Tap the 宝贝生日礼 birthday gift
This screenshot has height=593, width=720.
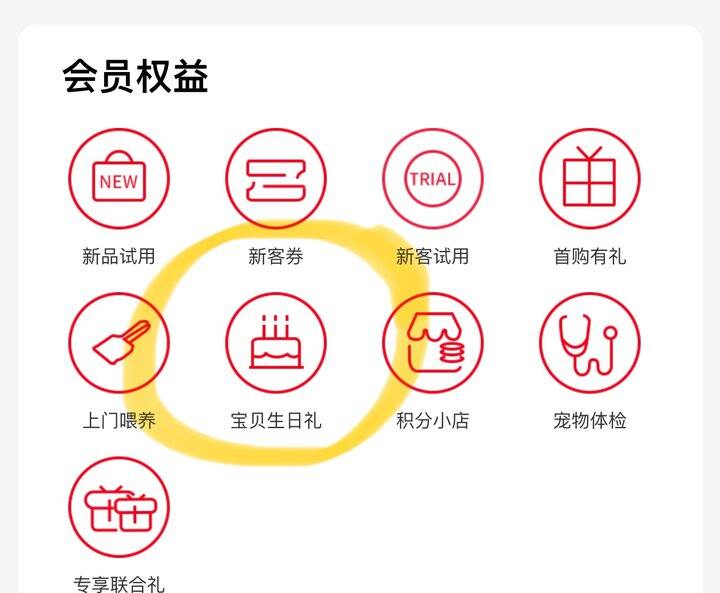click(275, 343)
